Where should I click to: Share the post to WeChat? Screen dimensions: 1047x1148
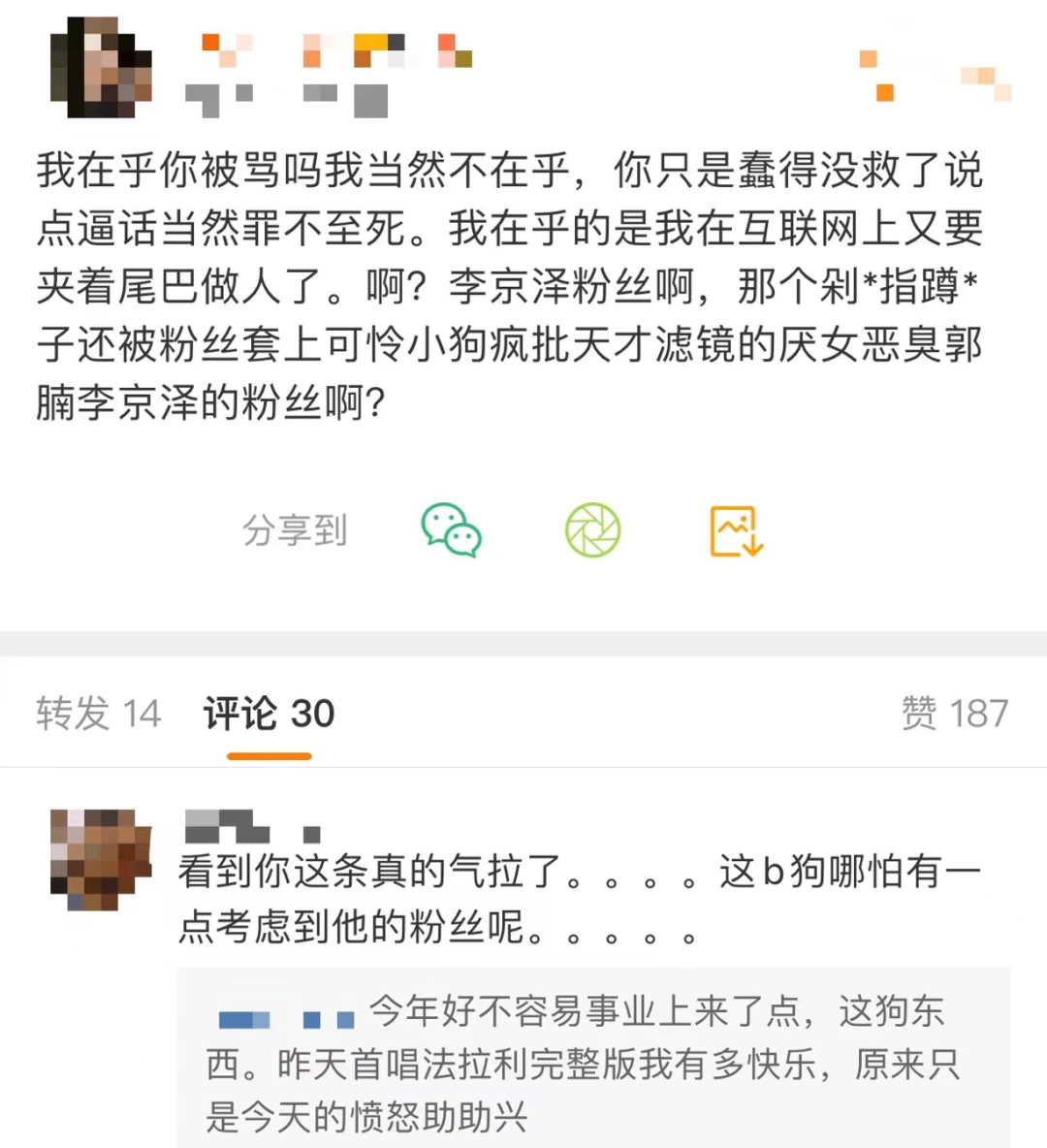pyautogui.click(x=450, y=530)
